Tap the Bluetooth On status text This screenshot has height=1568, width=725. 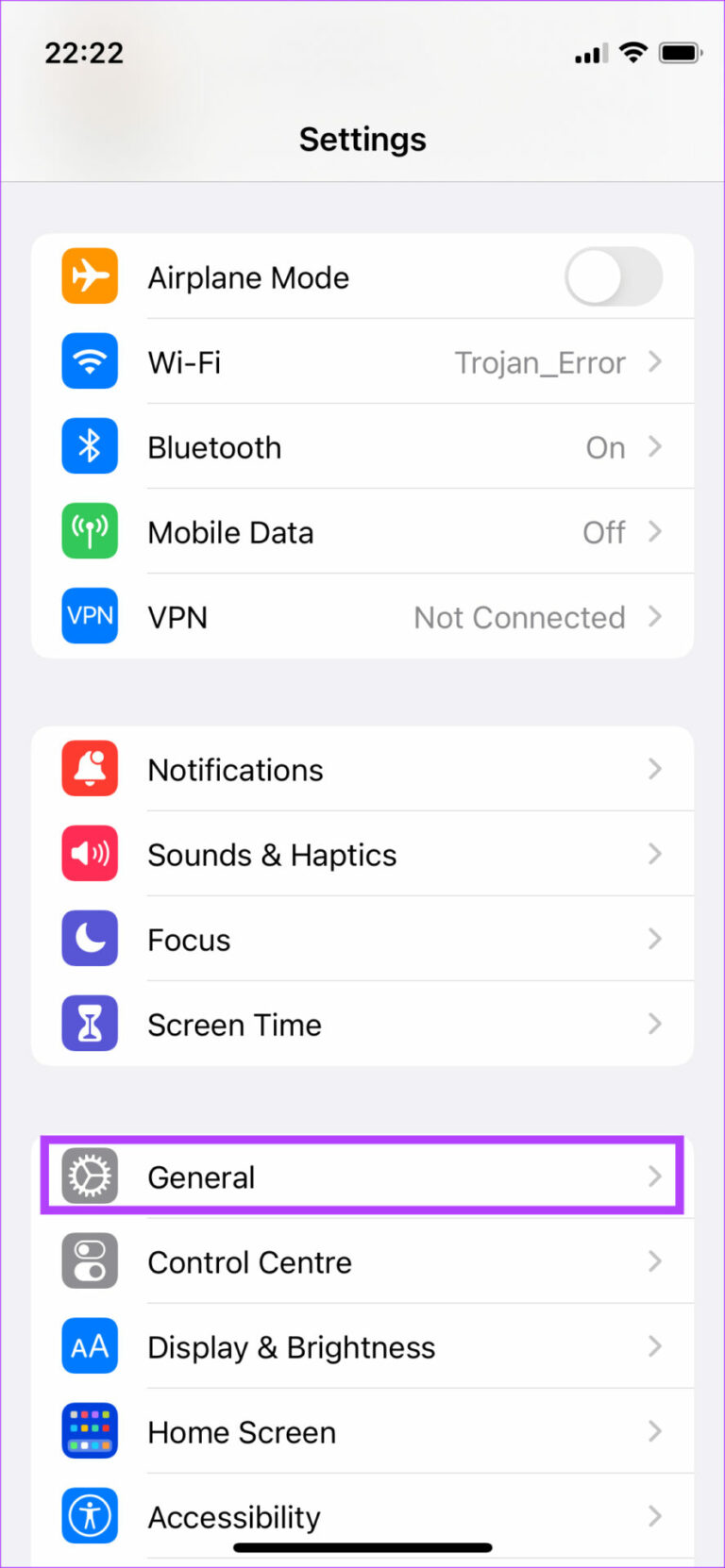click(605, 446)
